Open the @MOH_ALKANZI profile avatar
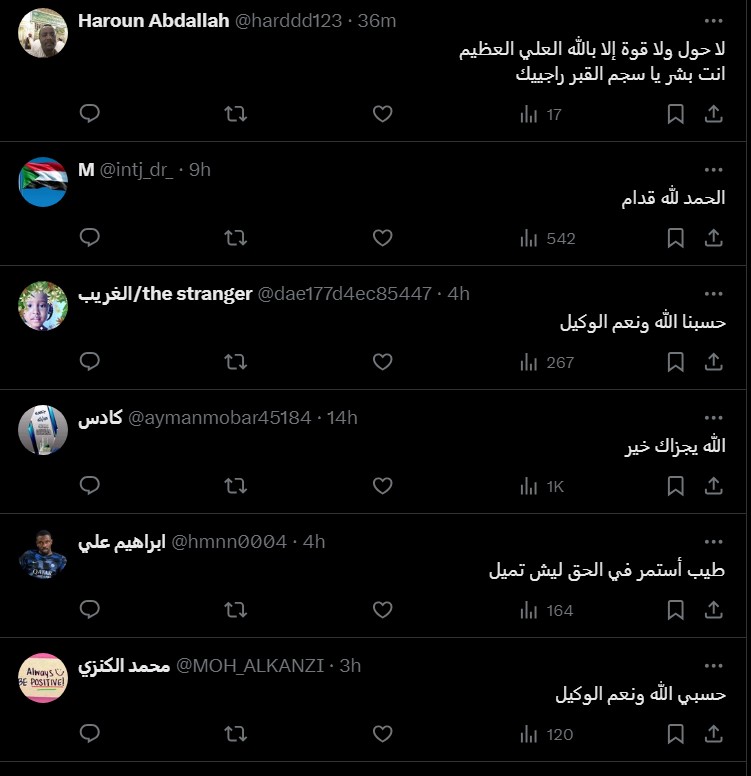 coord(43,678)
